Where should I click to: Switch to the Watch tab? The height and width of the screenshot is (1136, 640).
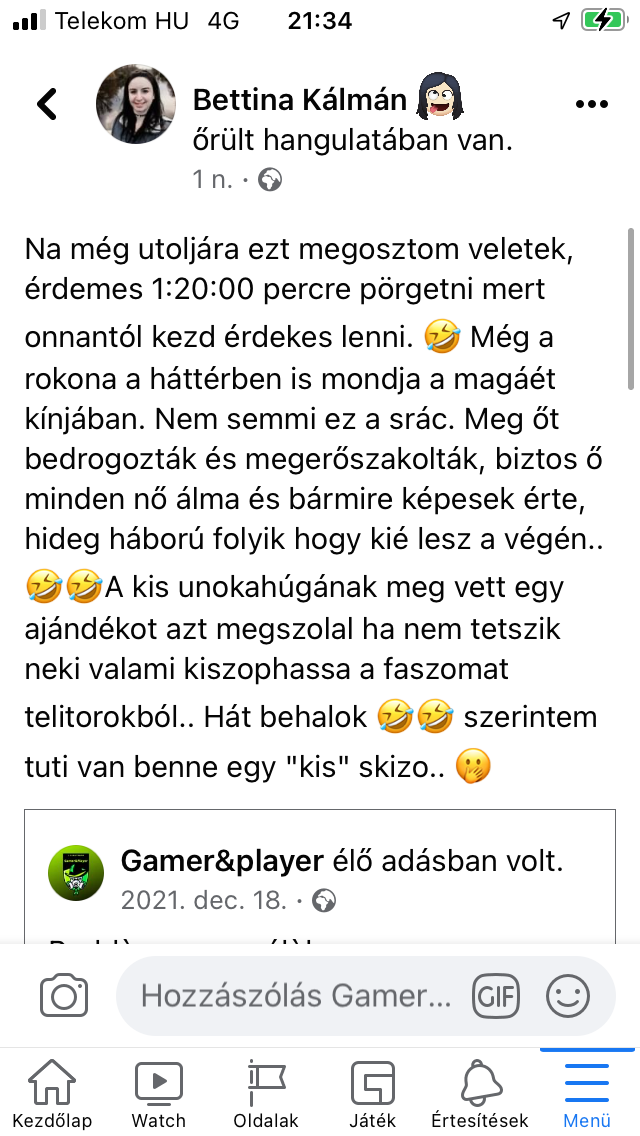(159, 1093)
